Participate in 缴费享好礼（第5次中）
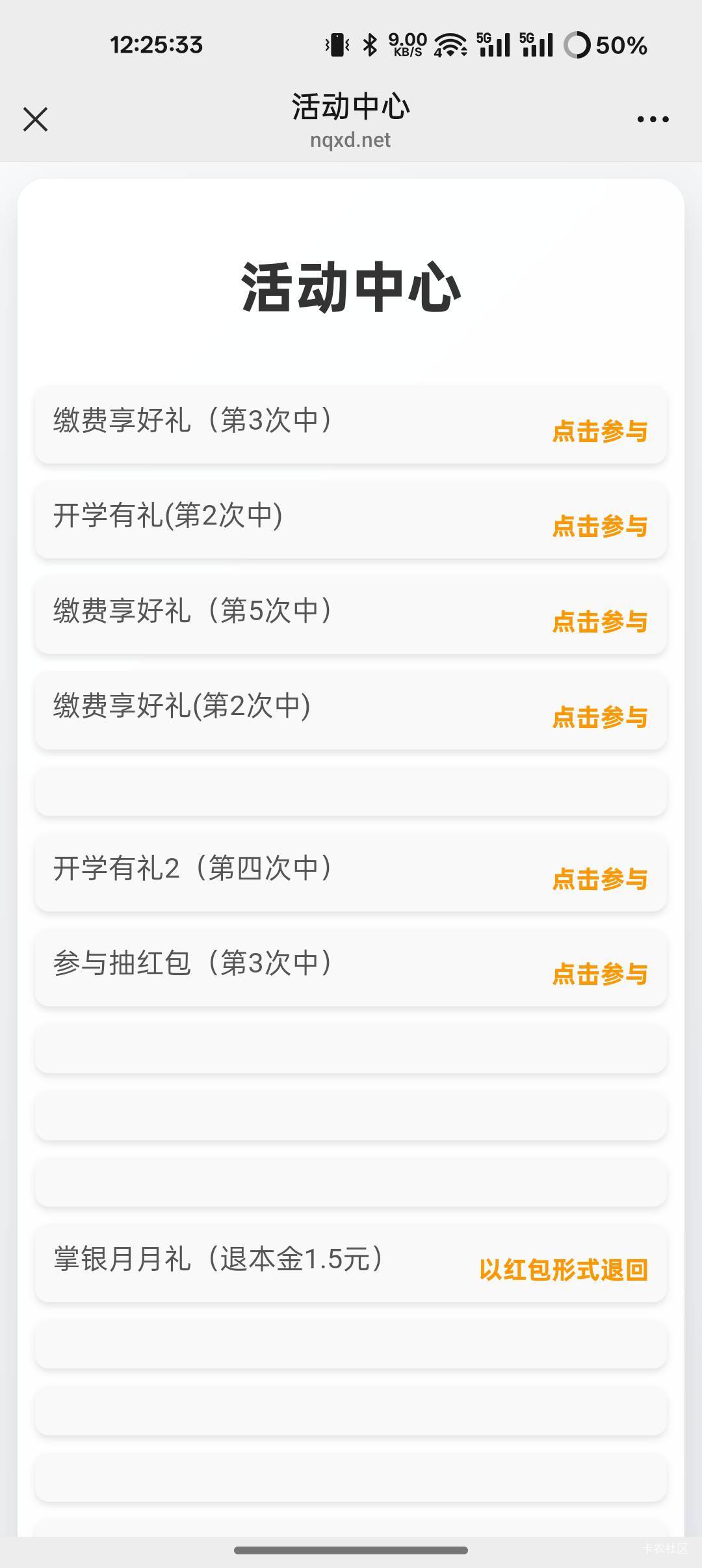The image size is (702, 1568). [x=599, y=622]
